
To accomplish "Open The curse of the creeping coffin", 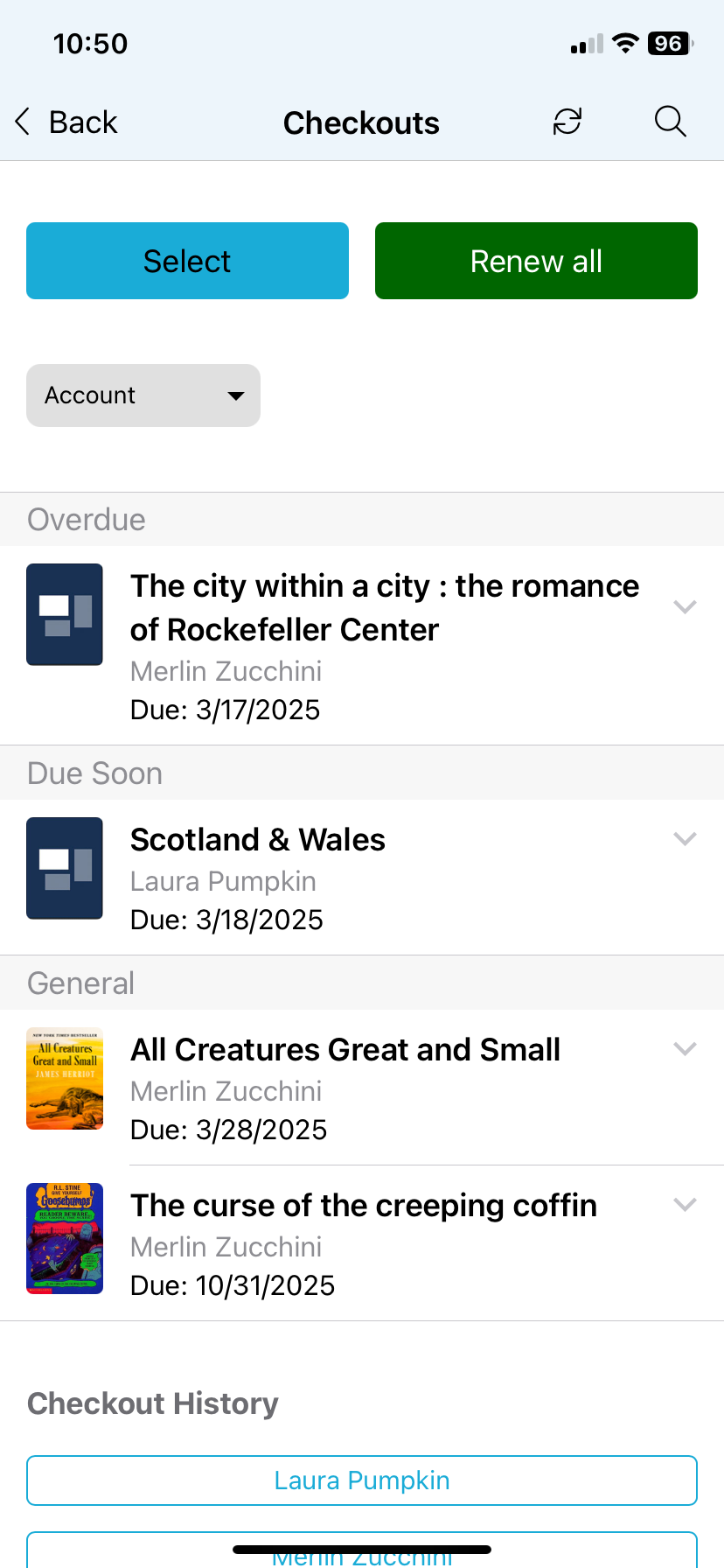I will coord(362,1243).
